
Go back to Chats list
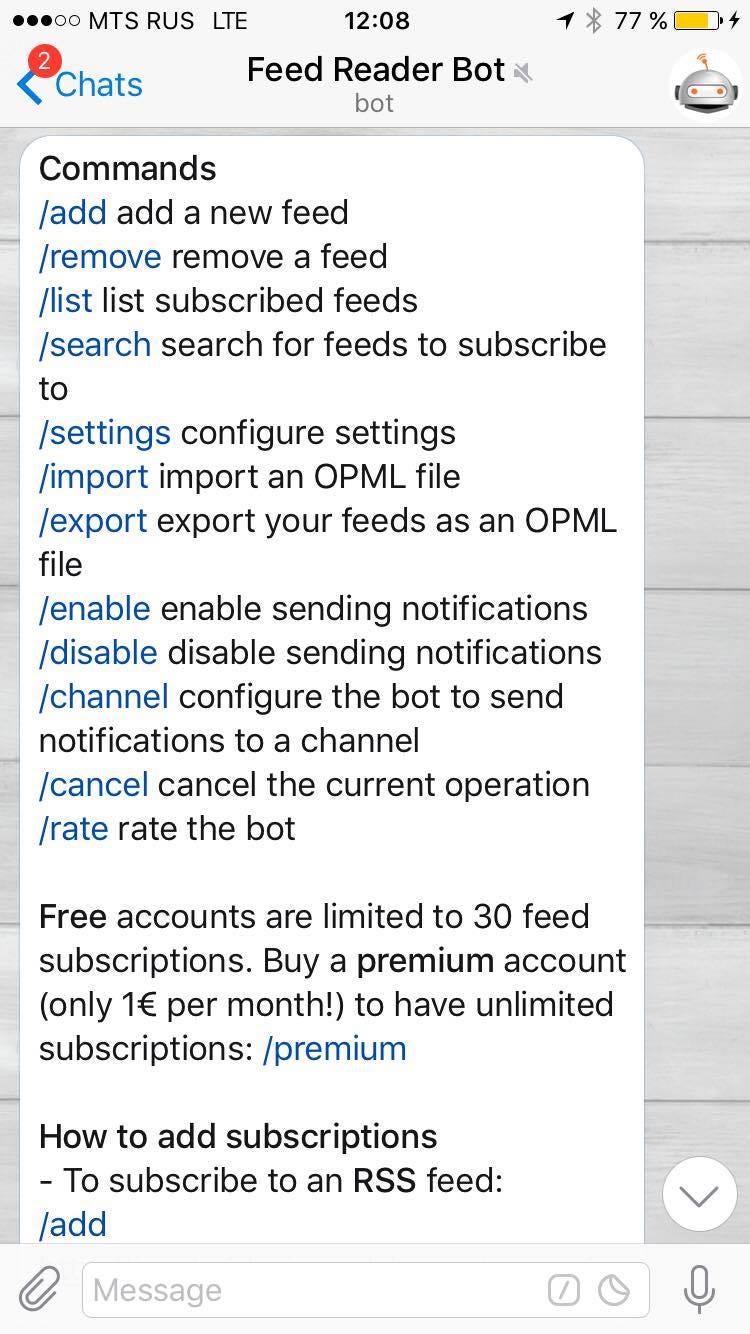80,85
